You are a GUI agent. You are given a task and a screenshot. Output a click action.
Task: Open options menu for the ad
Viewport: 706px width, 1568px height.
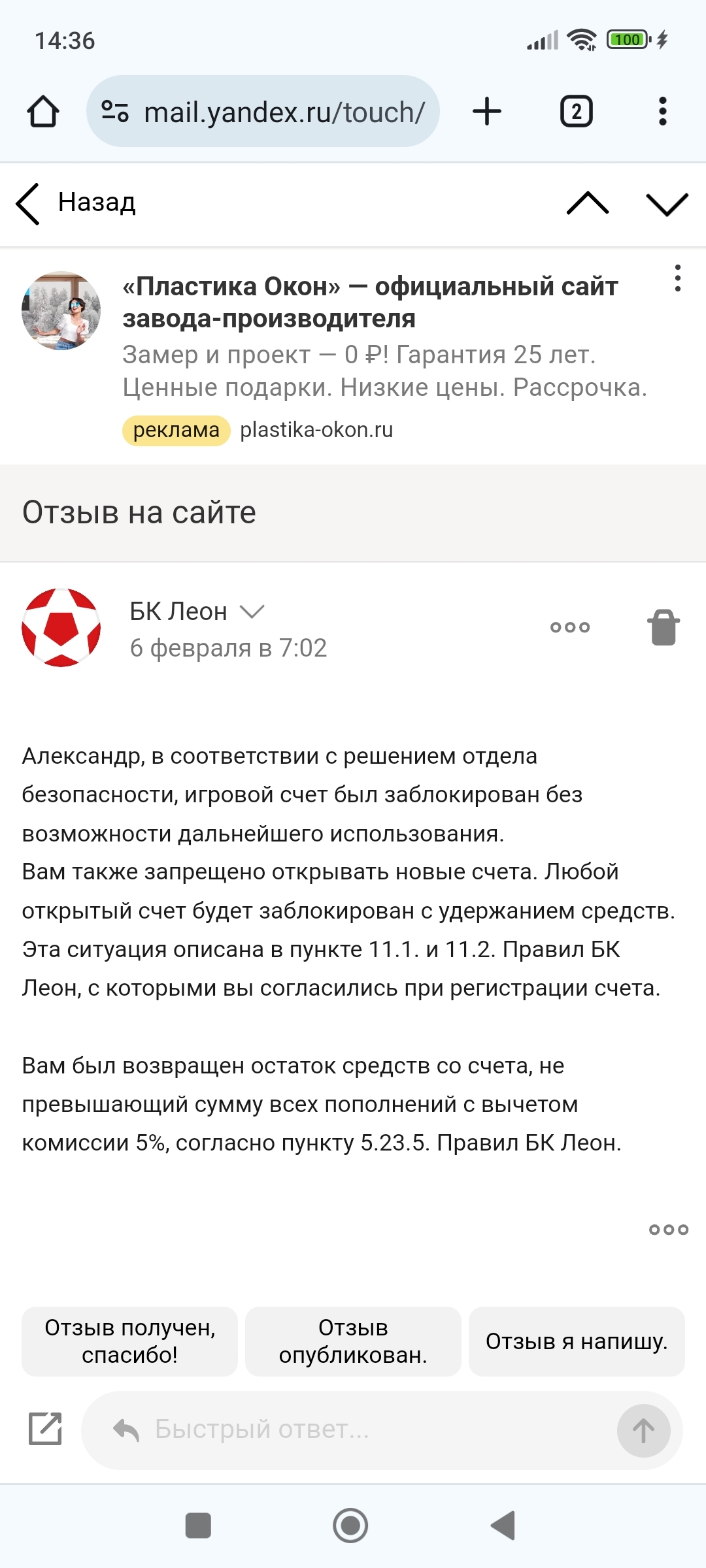678,278
